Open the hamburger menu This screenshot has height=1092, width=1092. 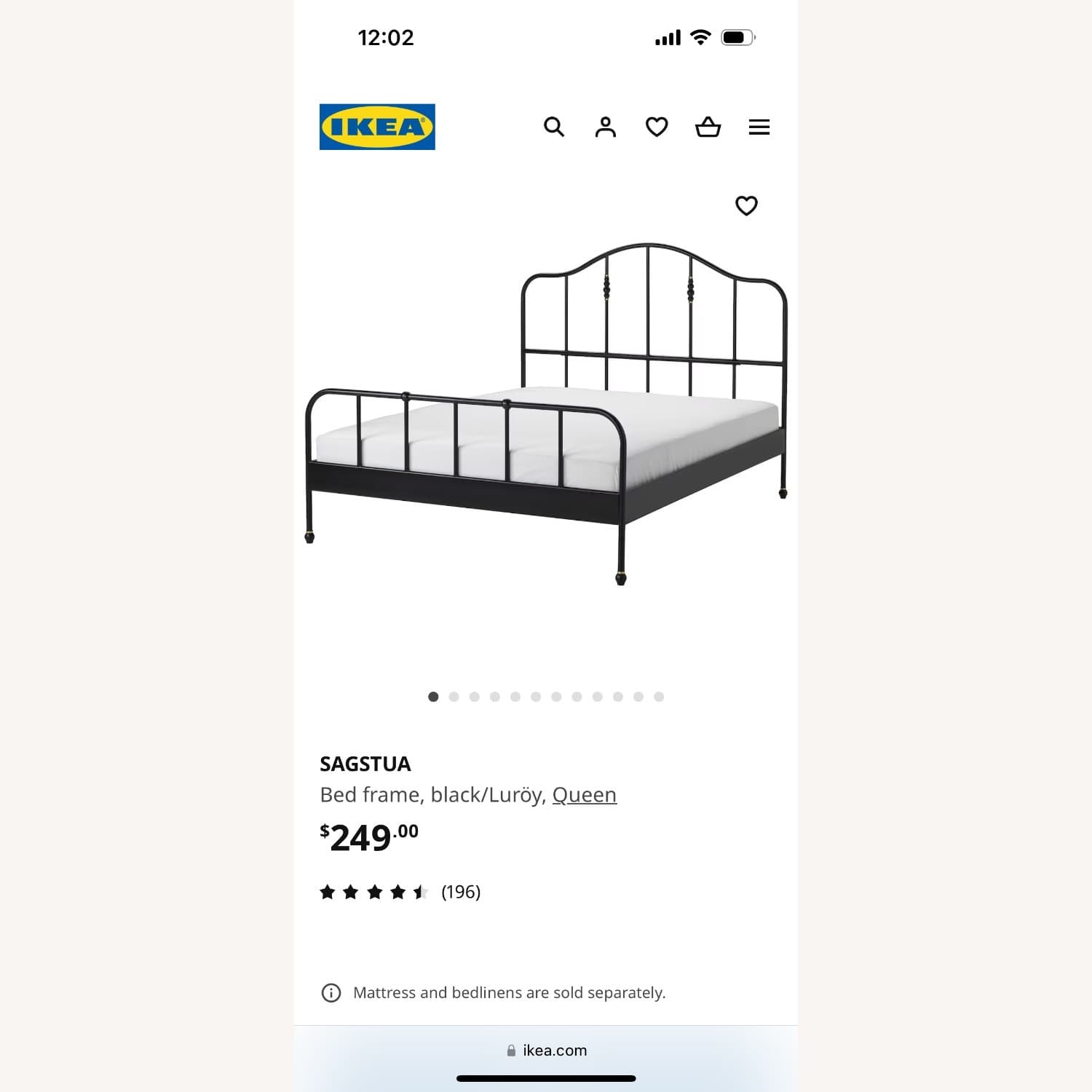click(x=759, y=127)
